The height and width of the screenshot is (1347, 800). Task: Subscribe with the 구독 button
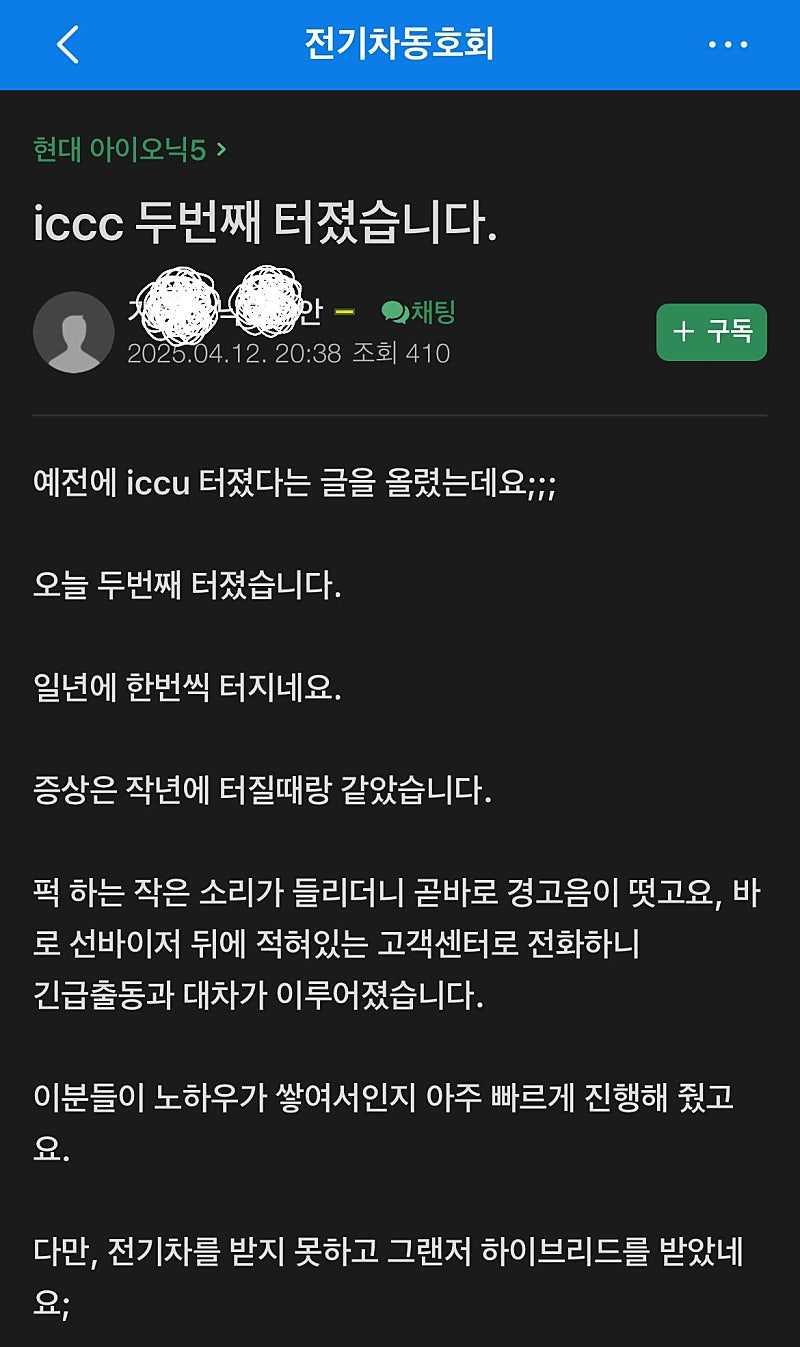711,332
